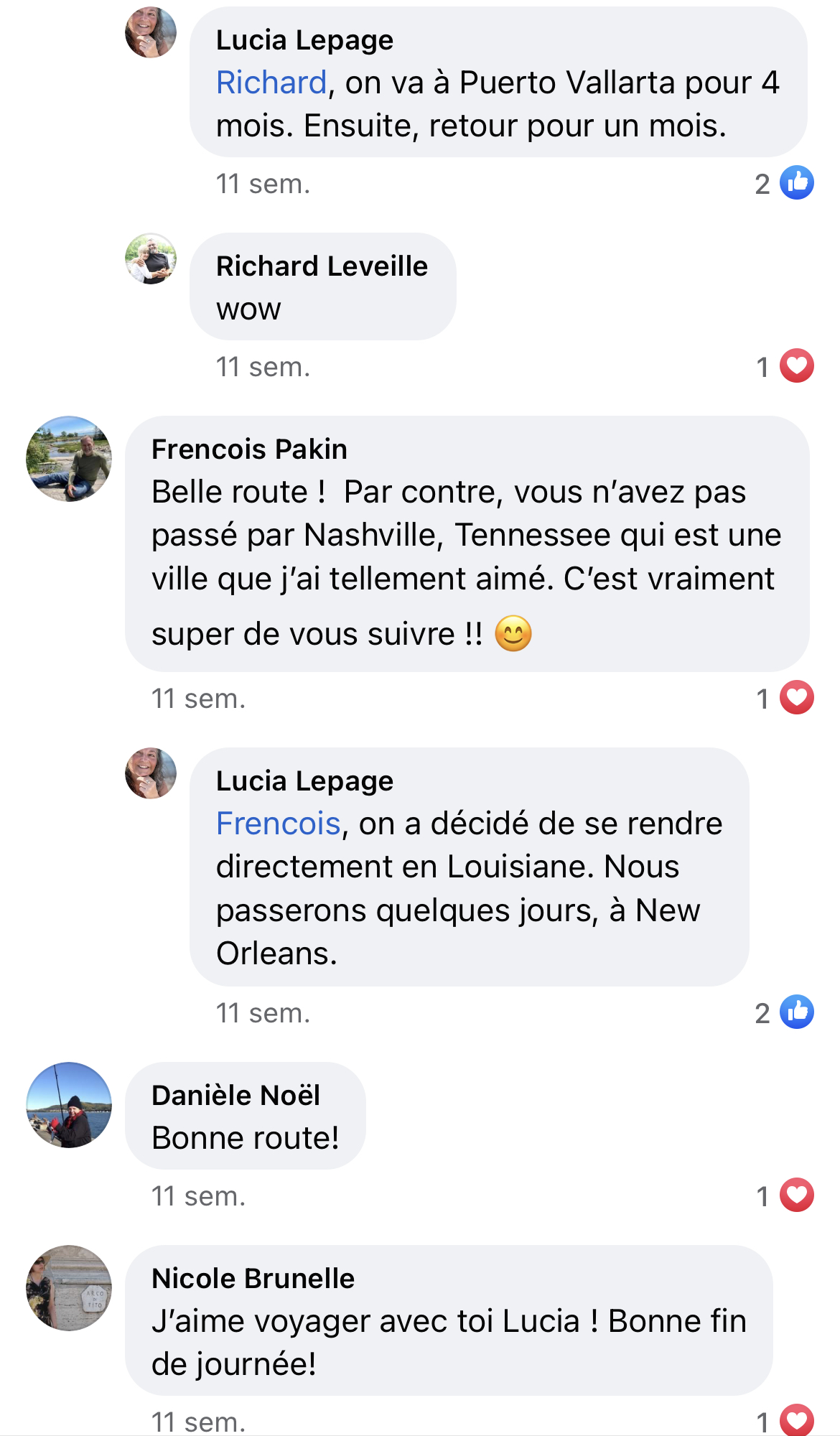Open Richard Leveille's name link
This screenshot has height=1436, width=840.
[x=322, y=266]
